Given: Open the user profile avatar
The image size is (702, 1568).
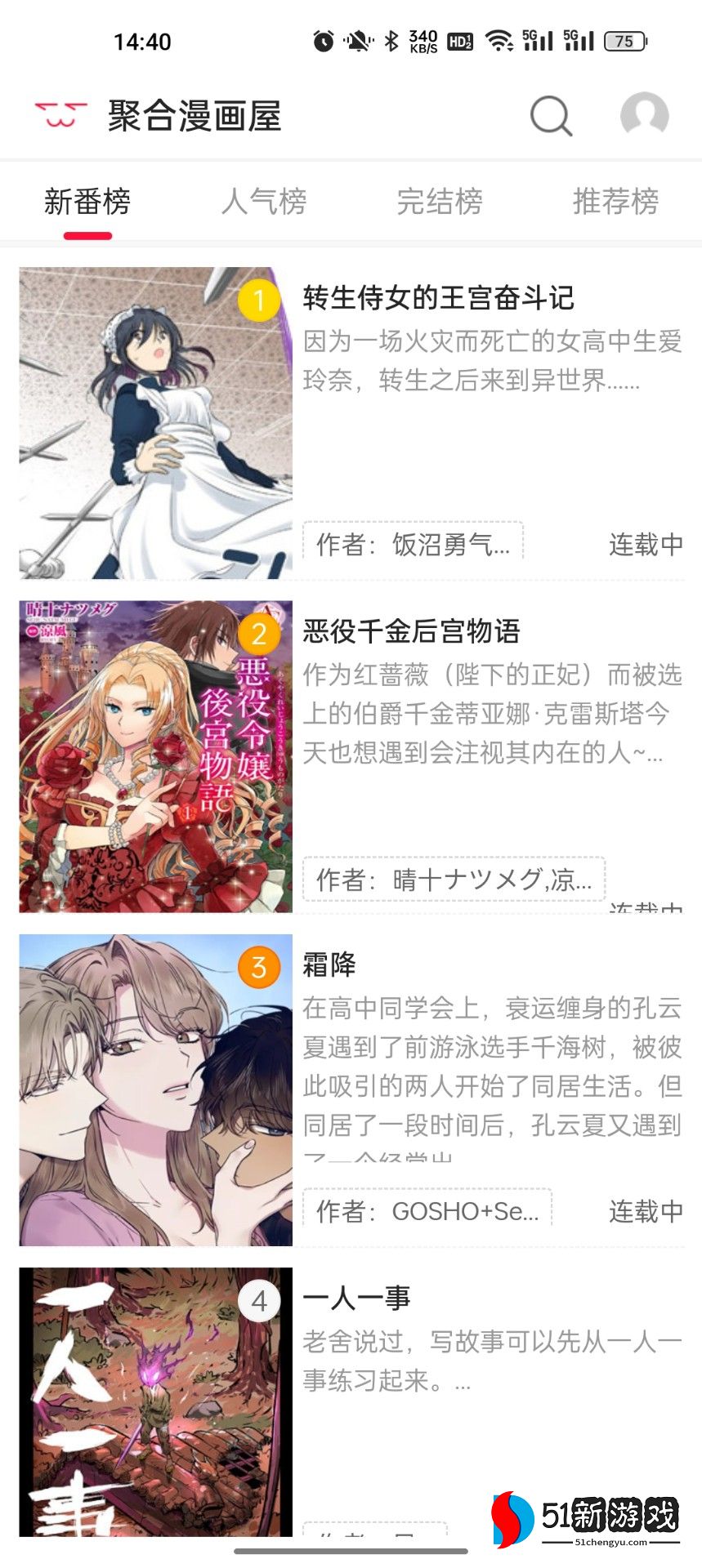Looking at the screenshot, I should [x=644, y=115].
